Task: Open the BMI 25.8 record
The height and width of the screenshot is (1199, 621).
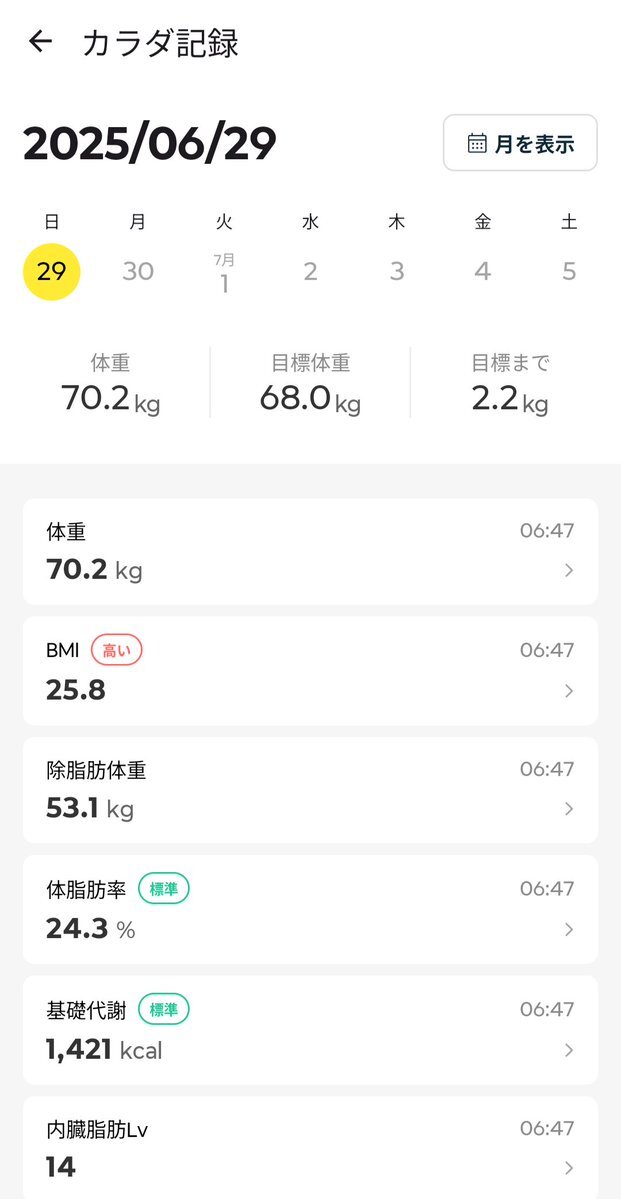Action: click(x=310, y=671)
